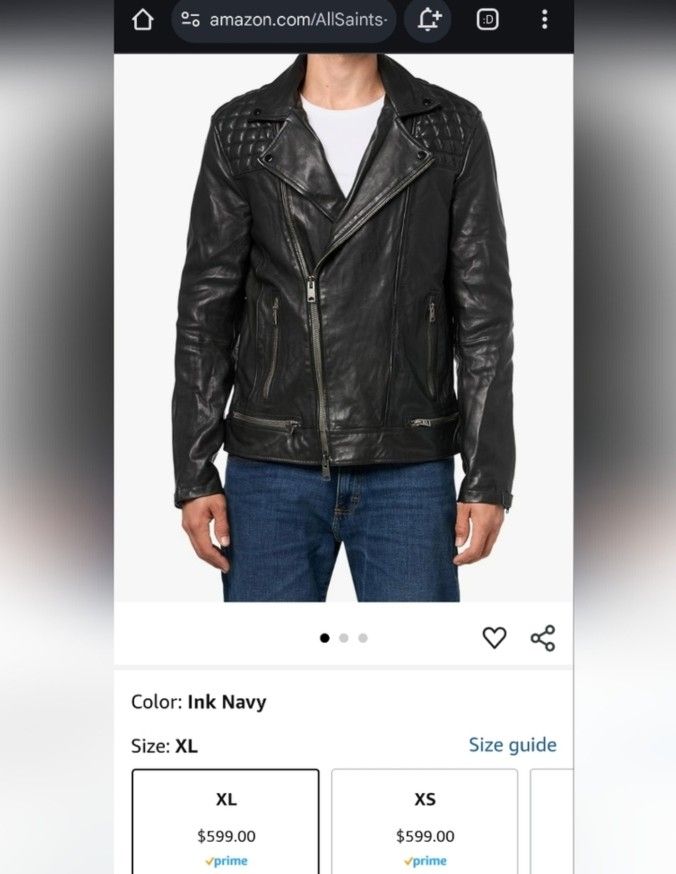Image resolution: width=676 pixels, height=874 pixels.
Task: Add this jacket to wish list
Action: pos(494,638)
